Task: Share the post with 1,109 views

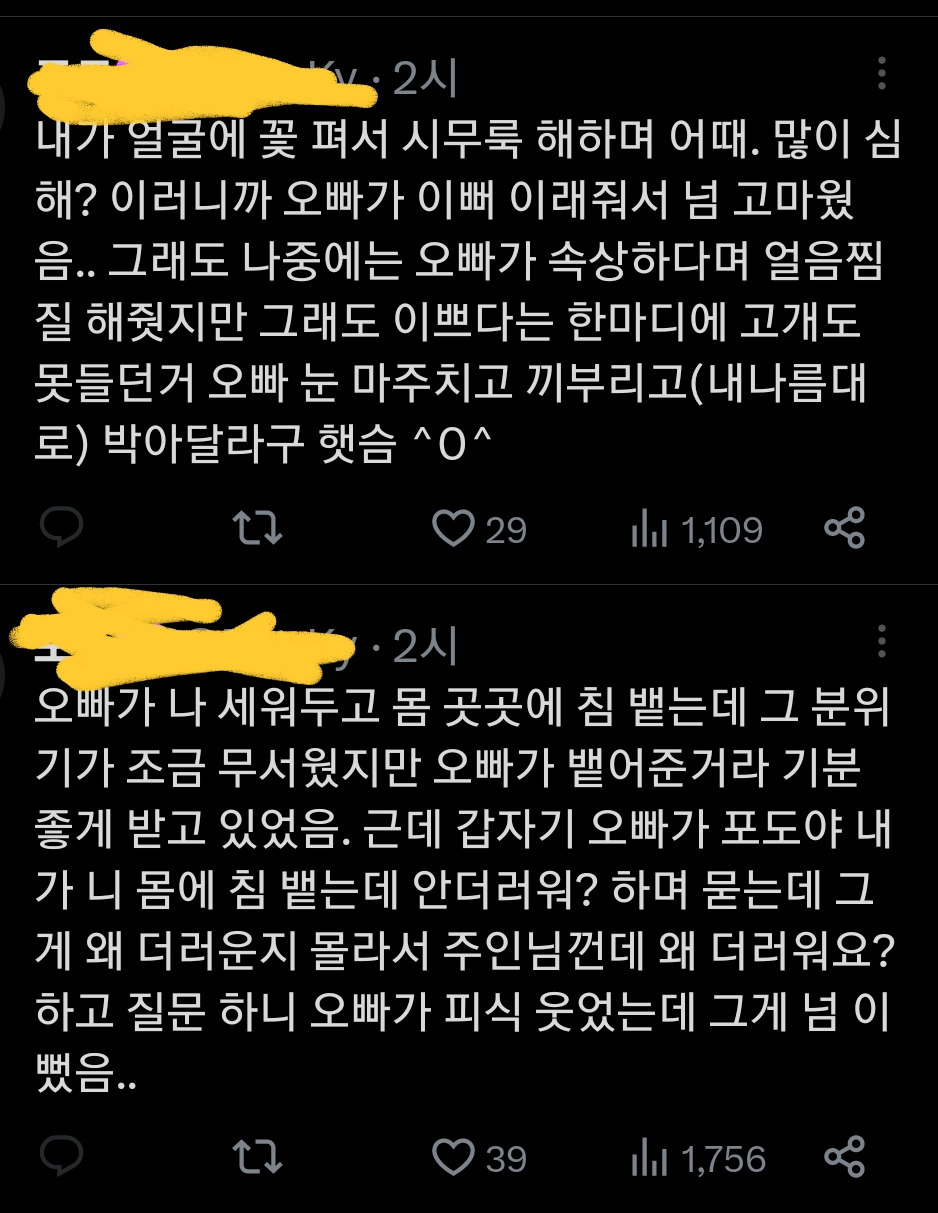Action: point(844,528)
